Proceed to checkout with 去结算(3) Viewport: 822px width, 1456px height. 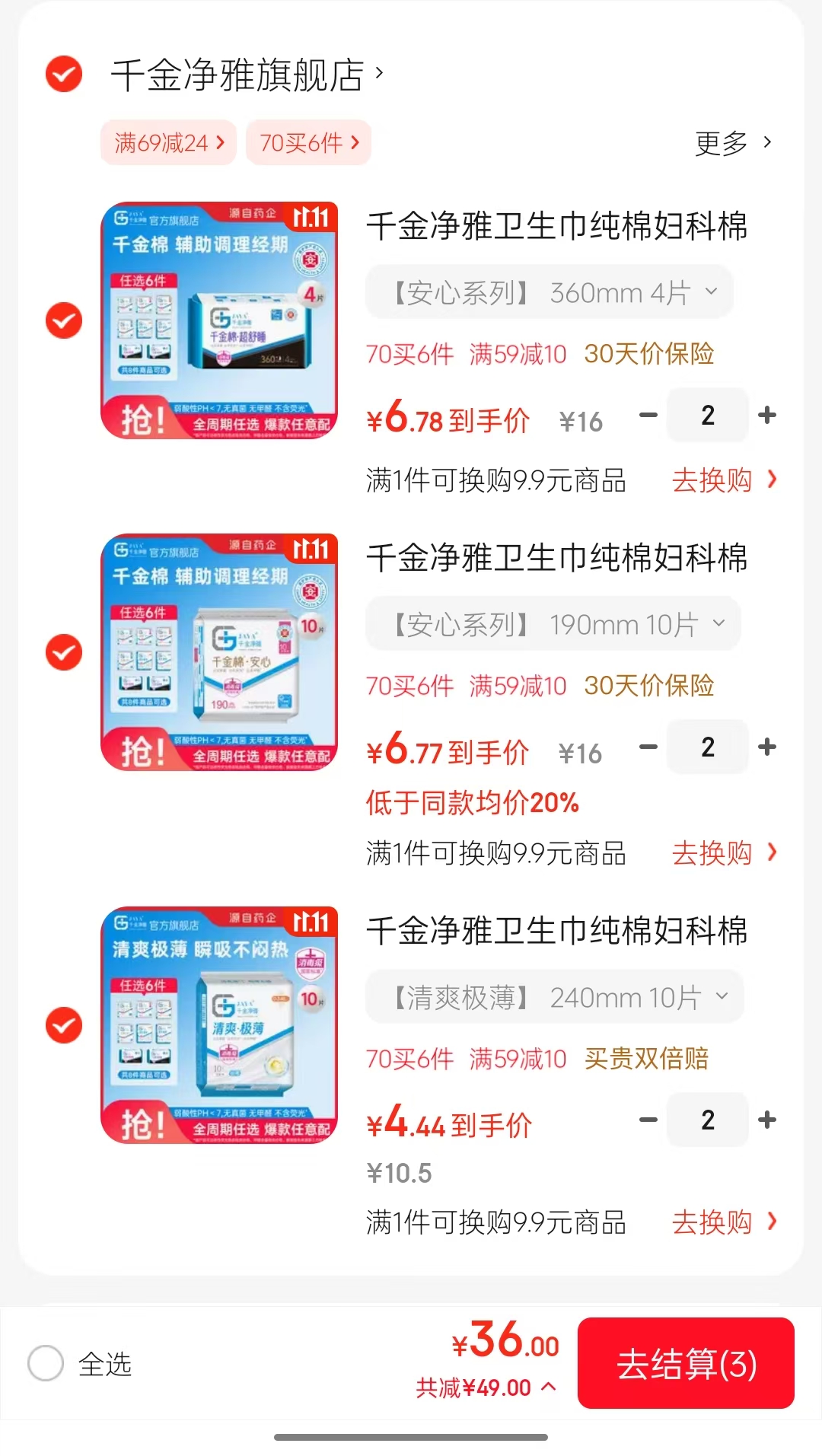tap(686, 1363)
